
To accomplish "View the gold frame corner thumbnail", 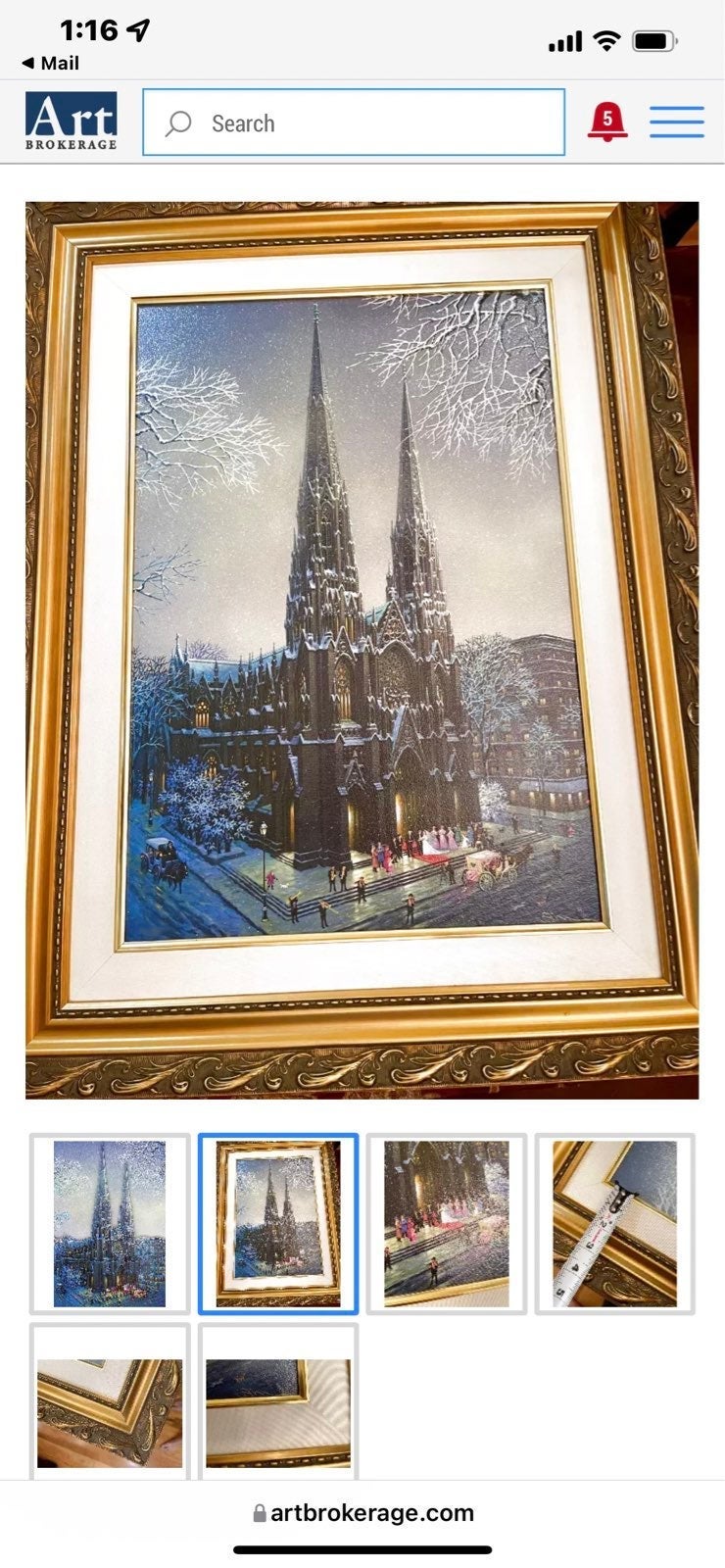I will 110,1401.
